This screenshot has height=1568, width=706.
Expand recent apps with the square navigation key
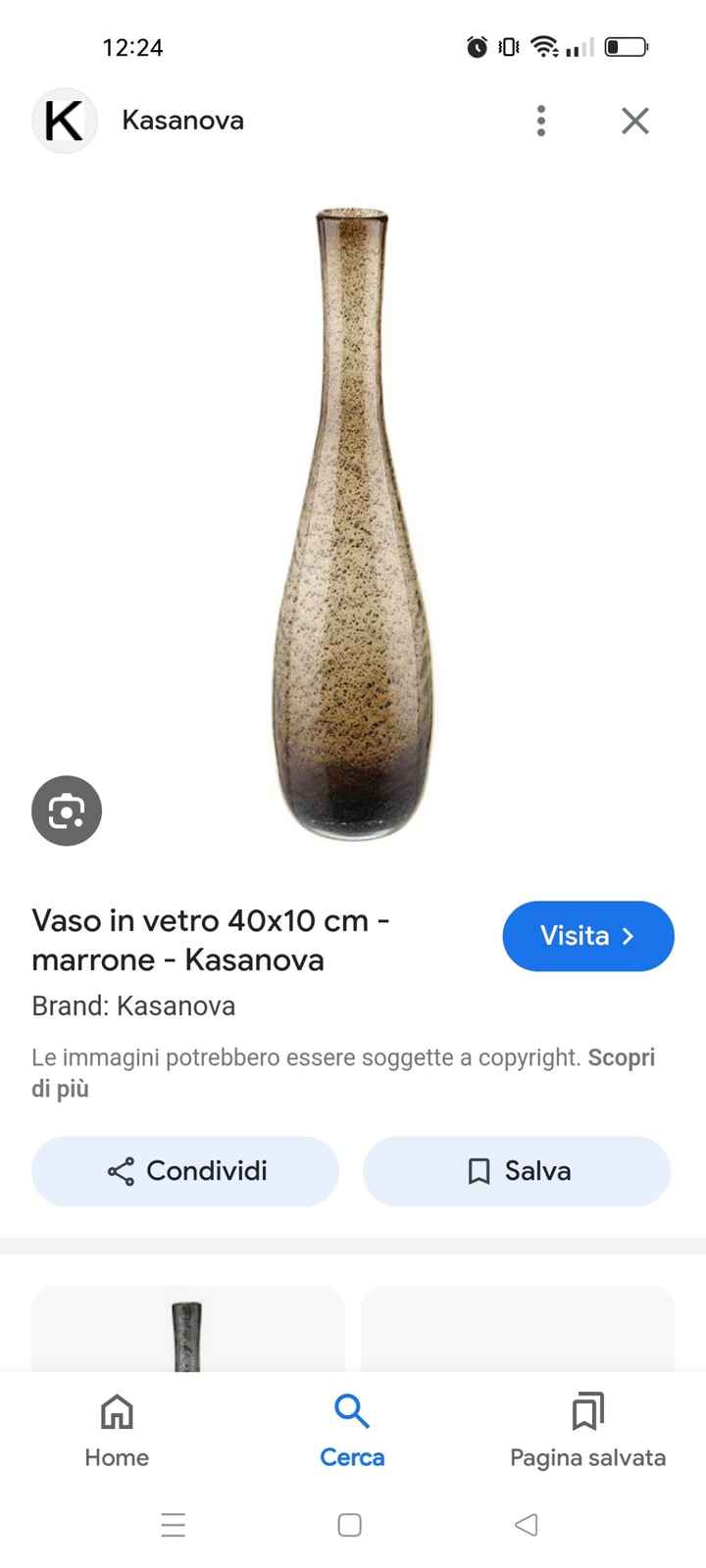click(349, 1525)
